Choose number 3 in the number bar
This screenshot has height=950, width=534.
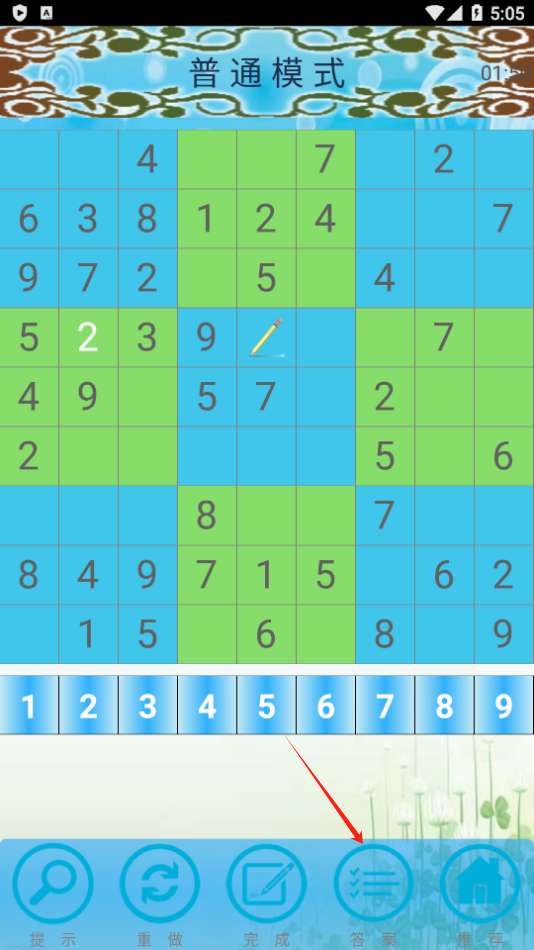(x=148, y=705)
